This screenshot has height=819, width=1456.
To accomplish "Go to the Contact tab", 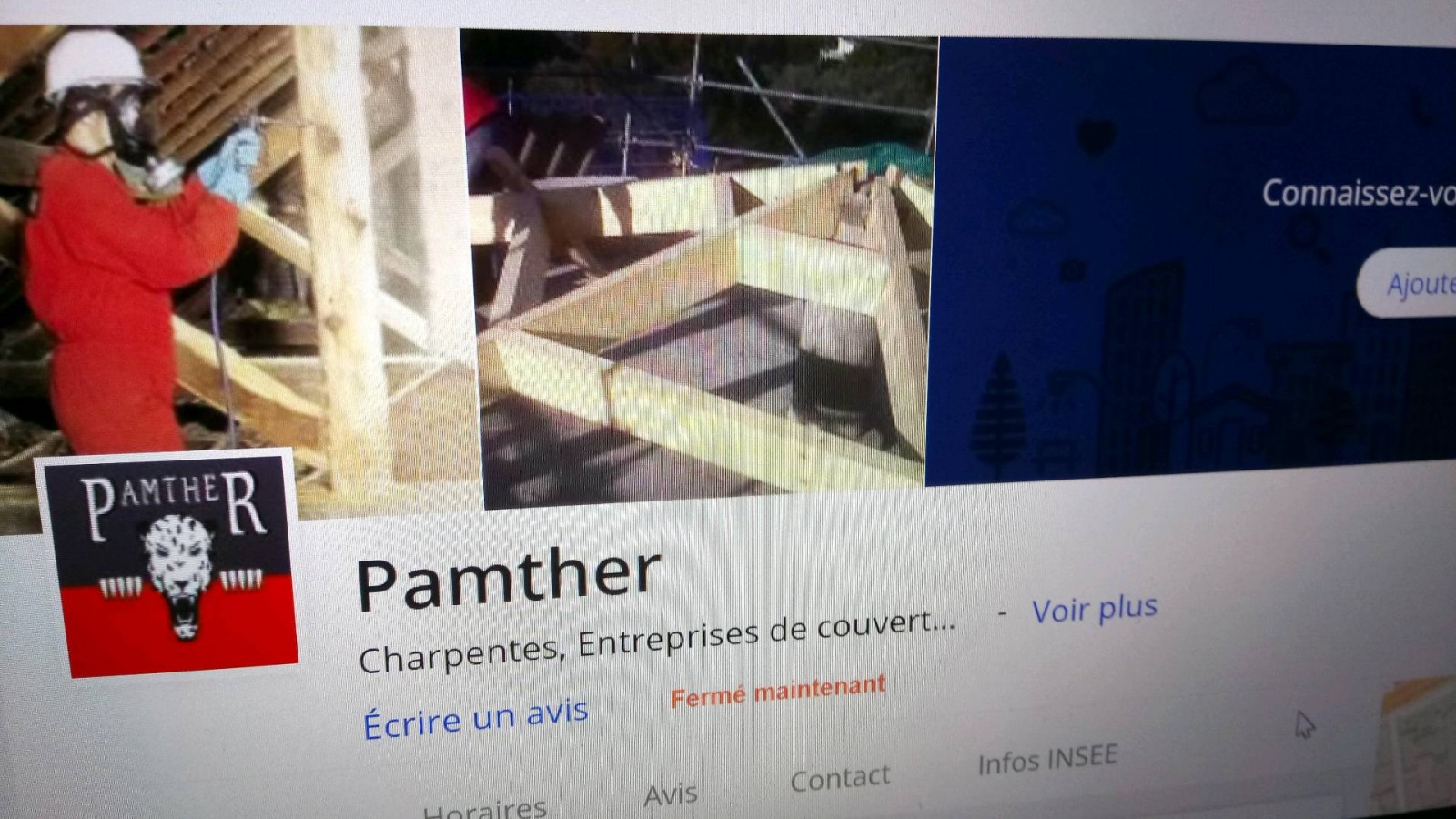I will (839, 778).
